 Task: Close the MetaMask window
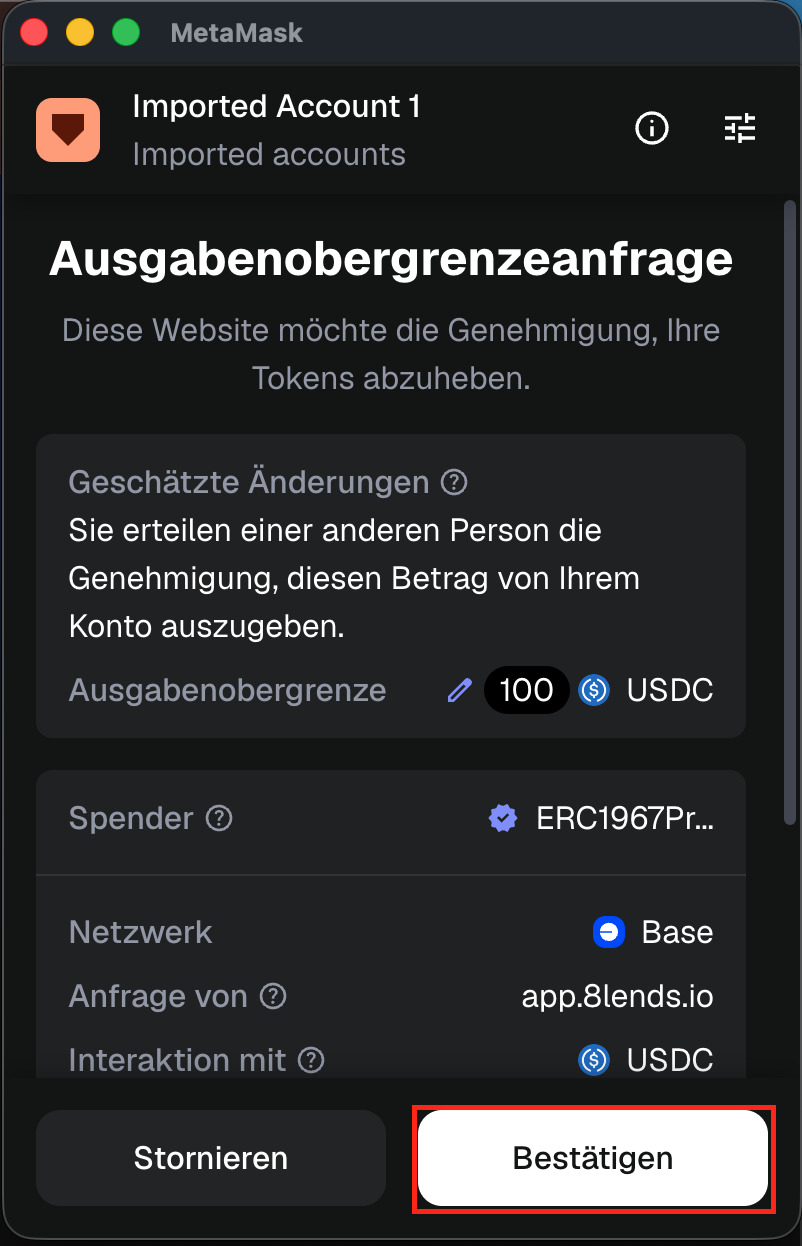35,32
